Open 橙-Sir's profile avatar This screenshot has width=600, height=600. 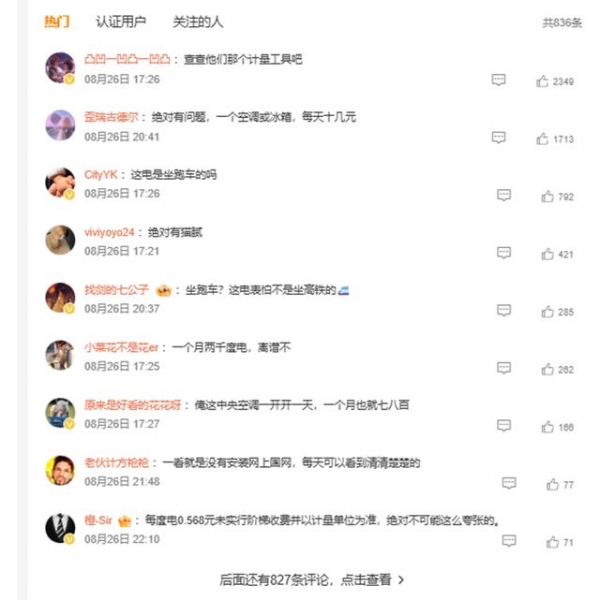[60, 527]
